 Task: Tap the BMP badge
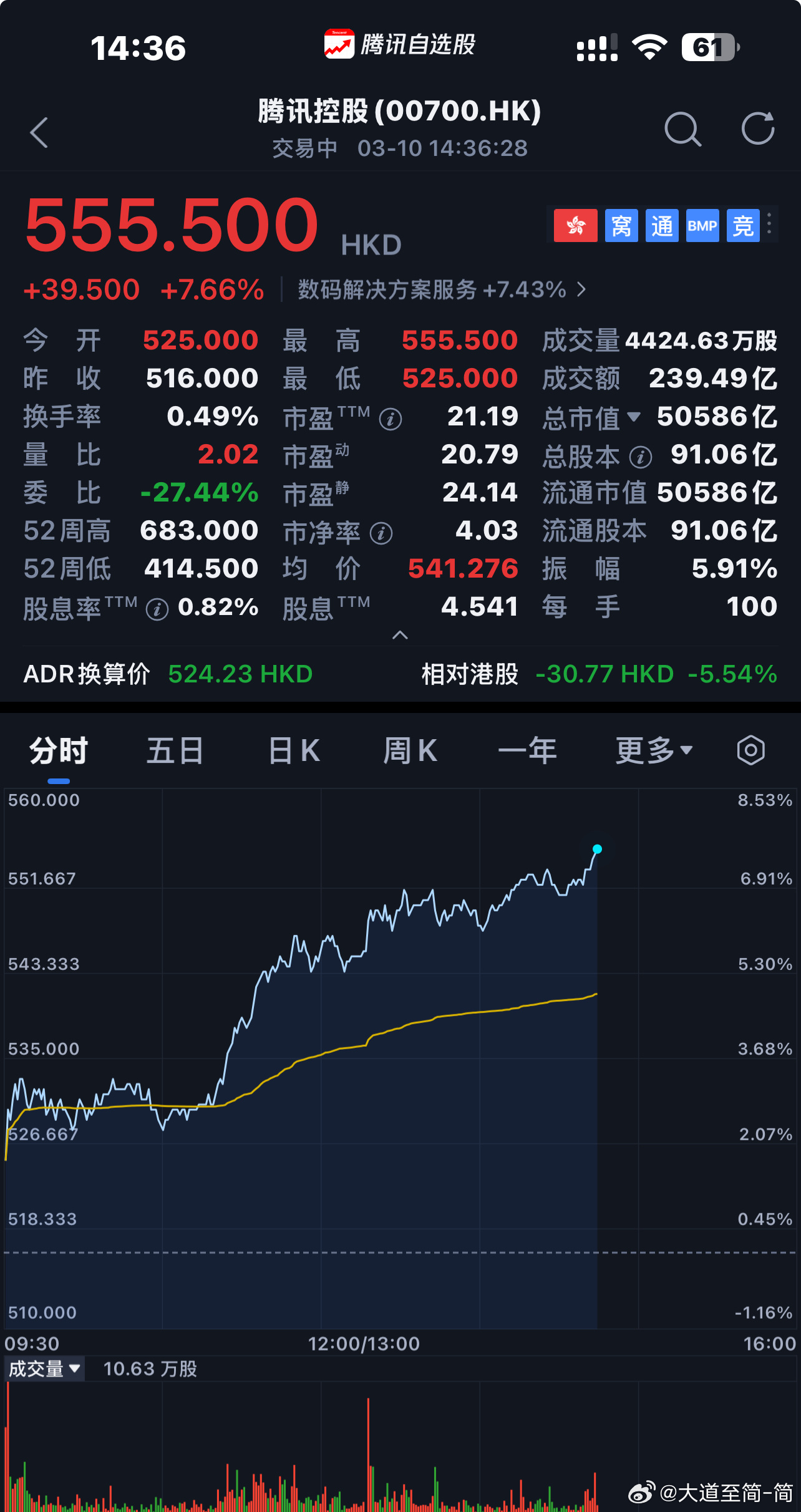click(702, 226)
